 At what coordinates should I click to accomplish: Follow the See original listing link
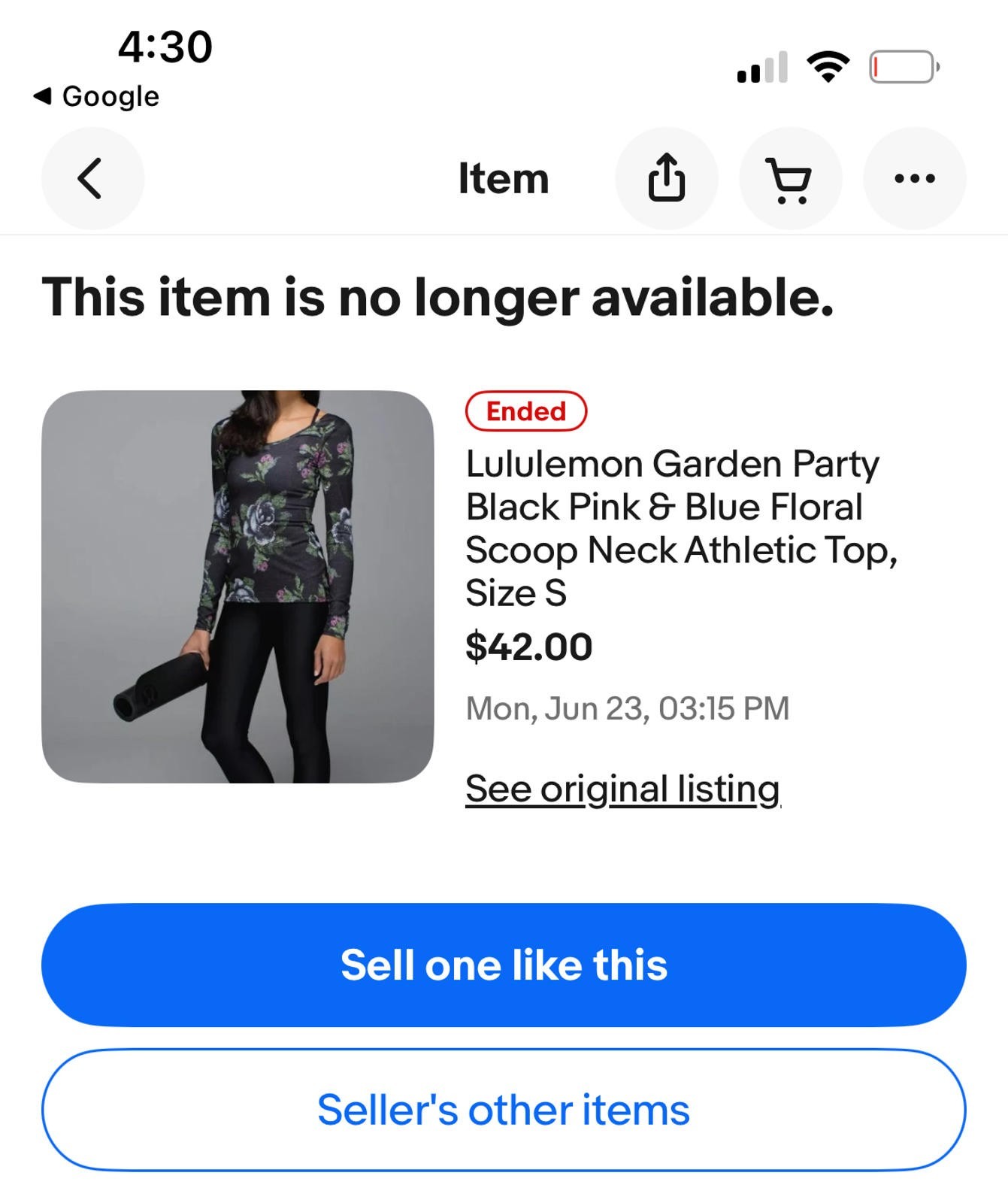point(622,789)
